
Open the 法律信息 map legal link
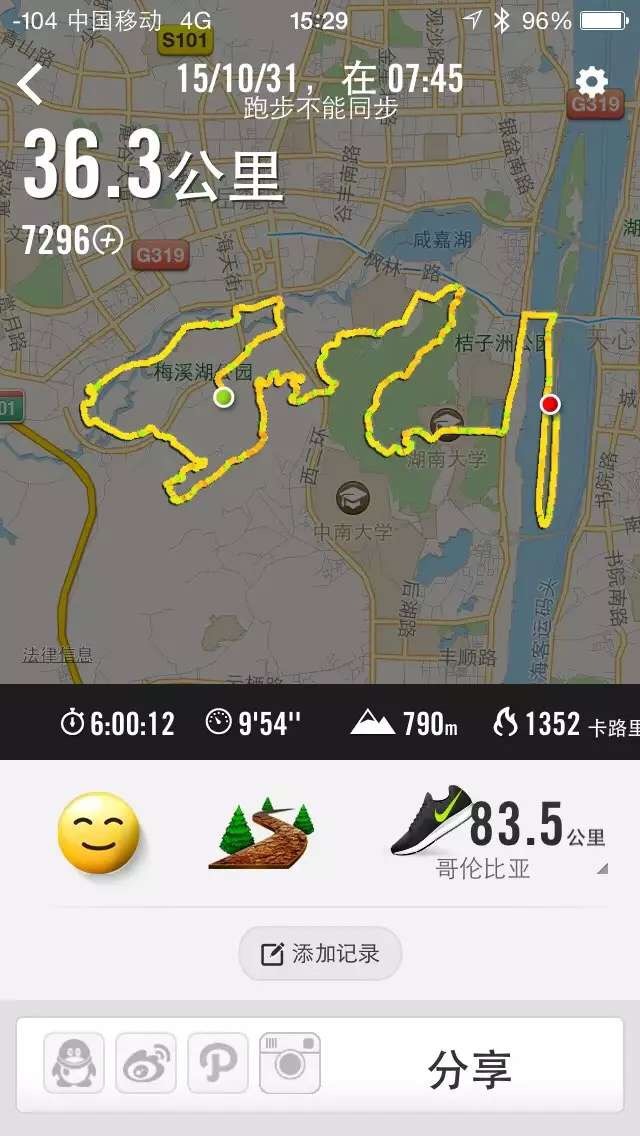point(58,655)
